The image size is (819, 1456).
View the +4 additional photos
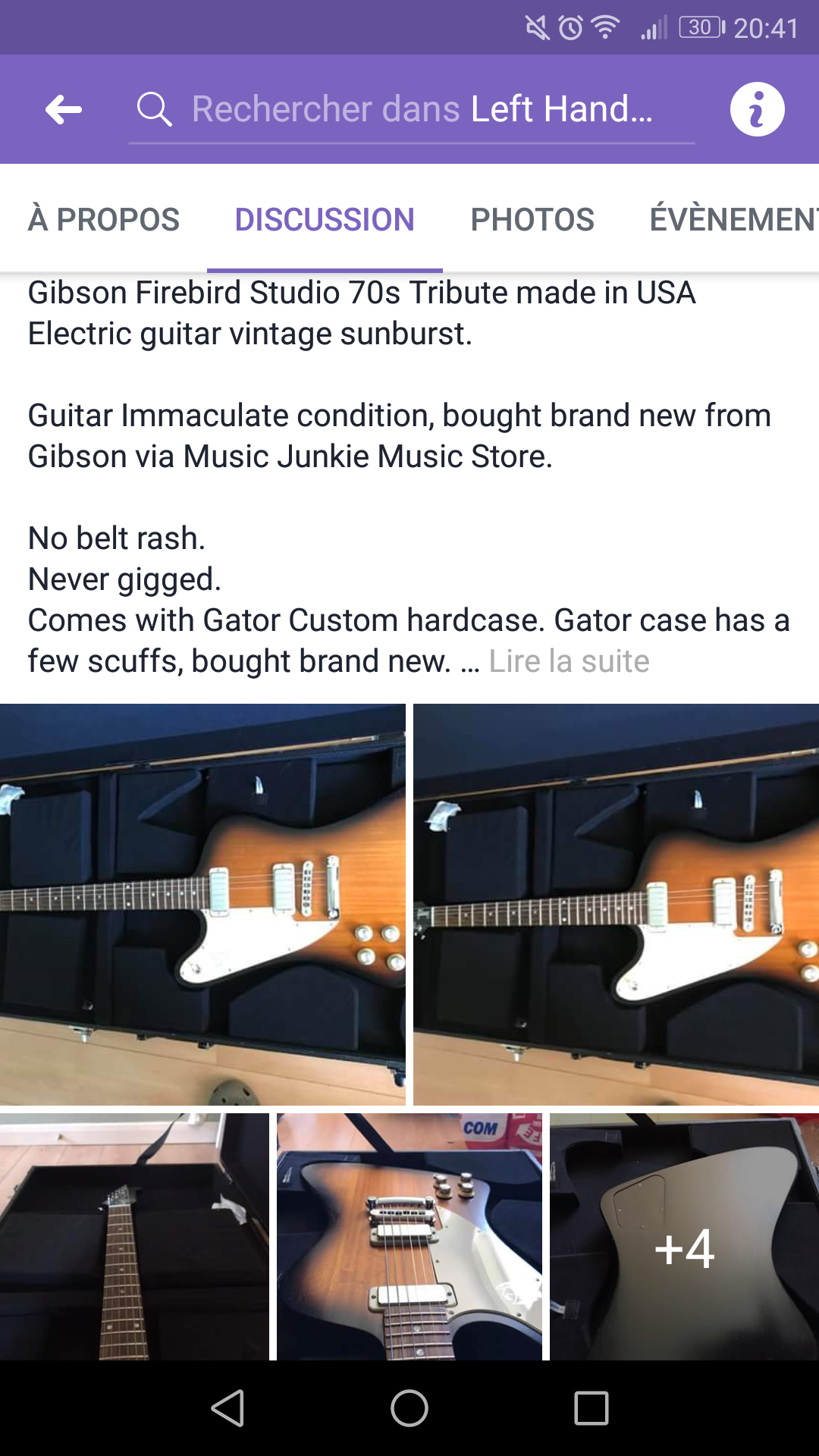[x=684, y=1236]
